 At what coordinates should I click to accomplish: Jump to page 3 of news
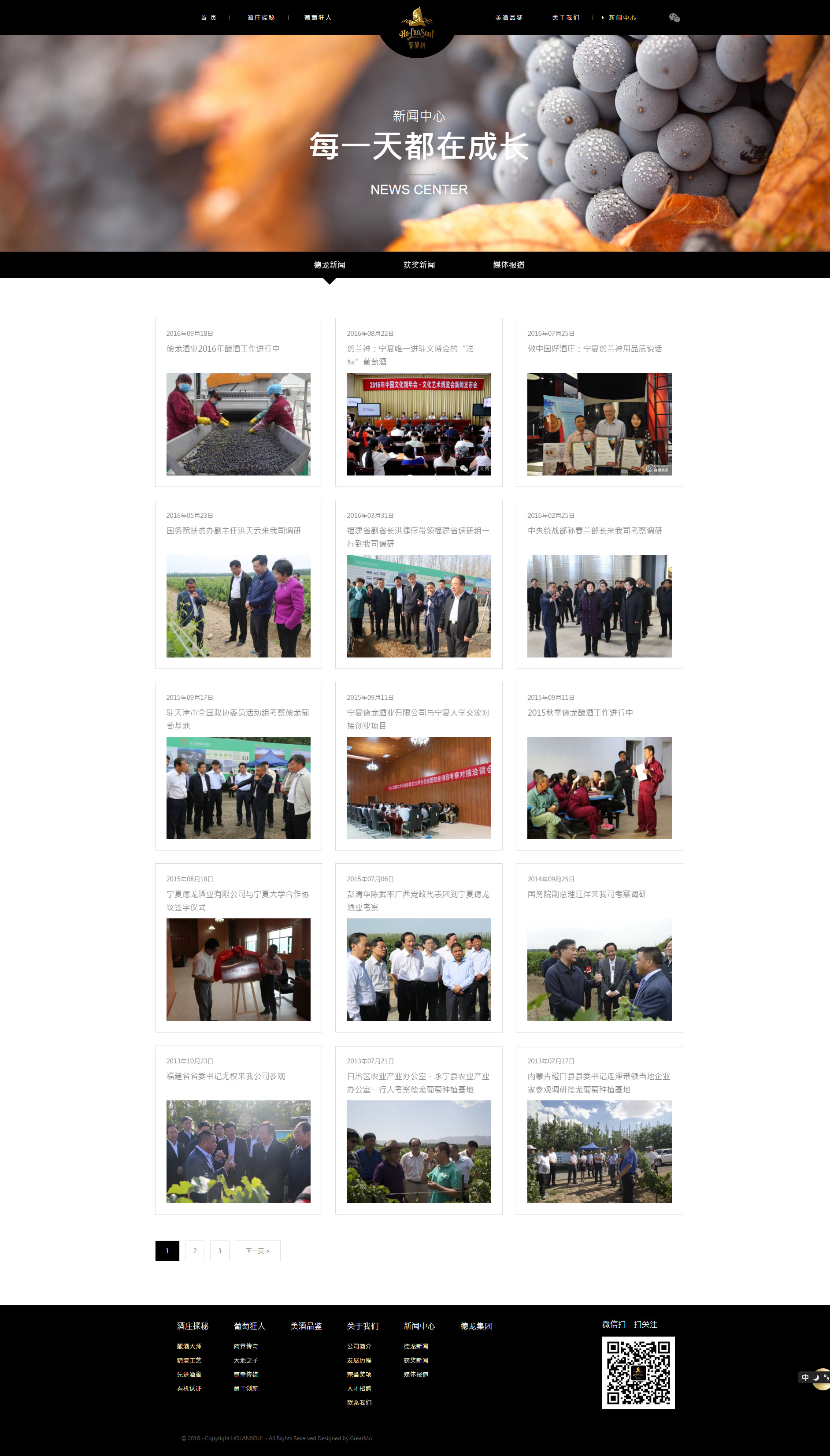coord(219,1251)
